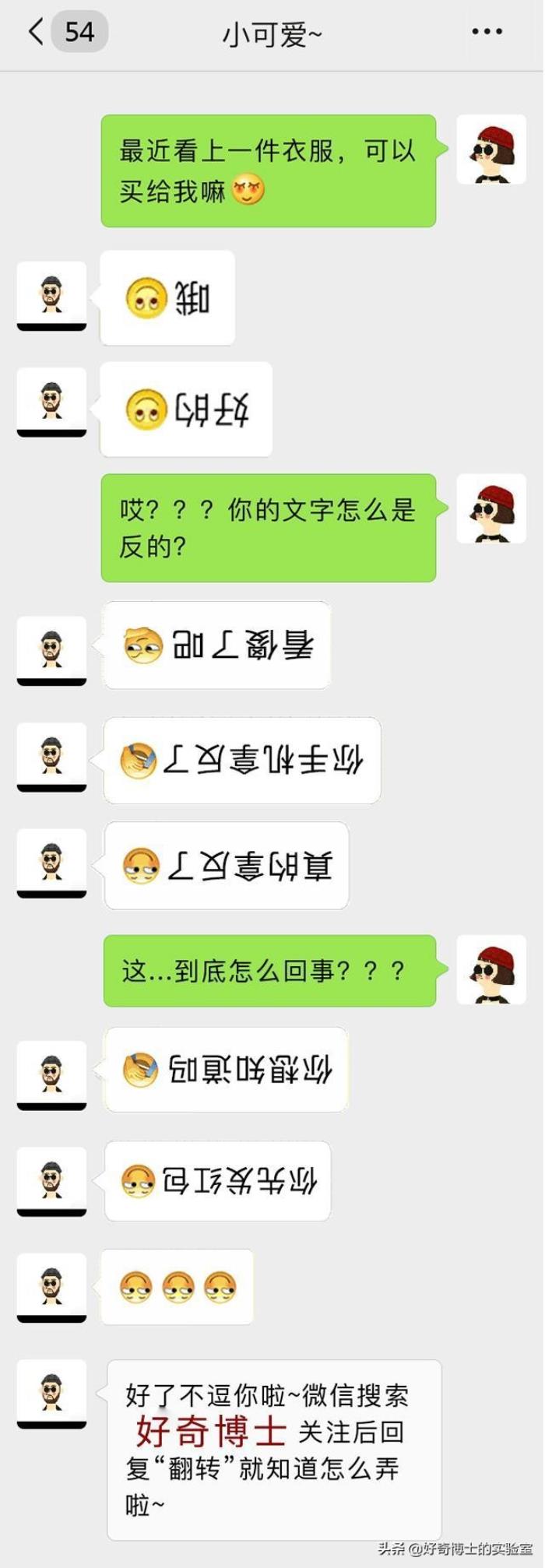View profile from avatar beside 这…到底怎么回事
This screenshot has height=1568, width=545.
point(490,970)
